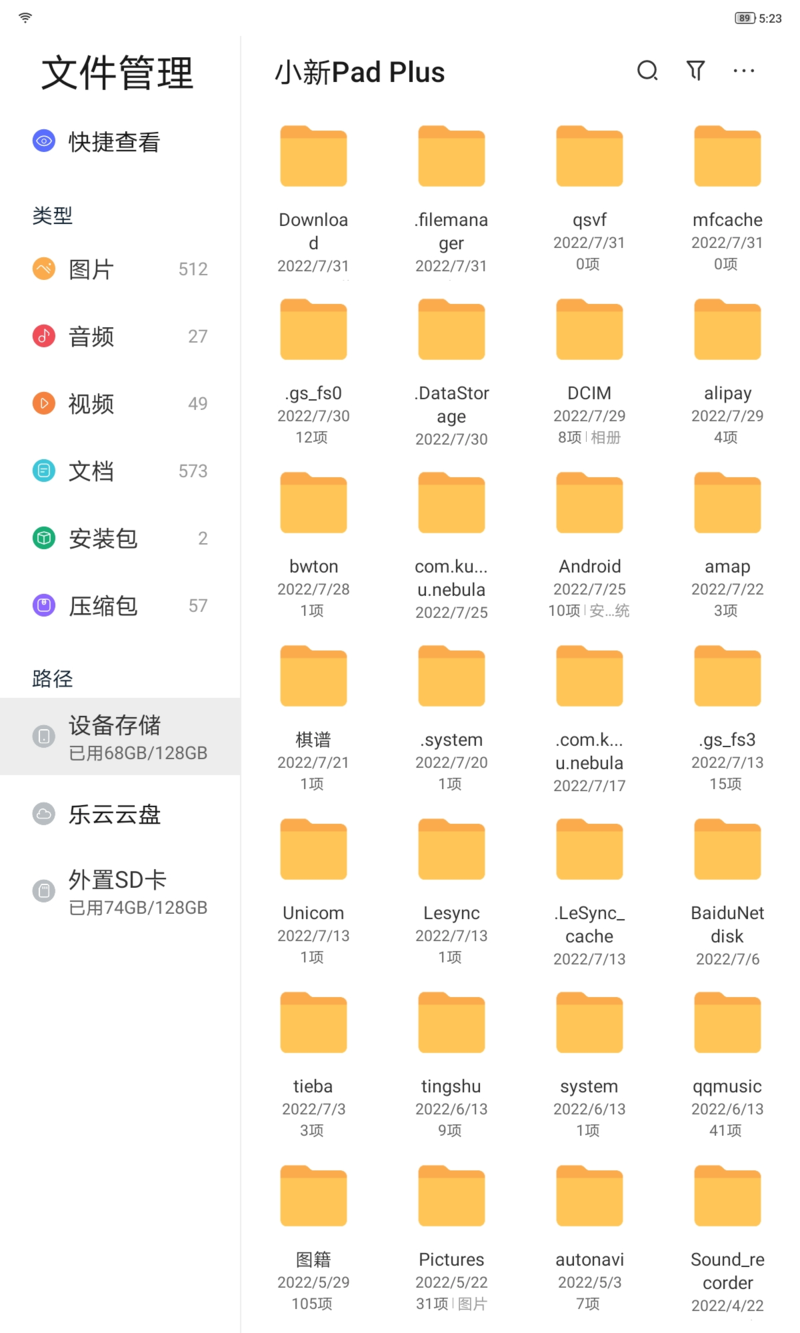800x1333 pixels.
Task: Open the 压缩包 archives category
Action: tap(102, 606)
